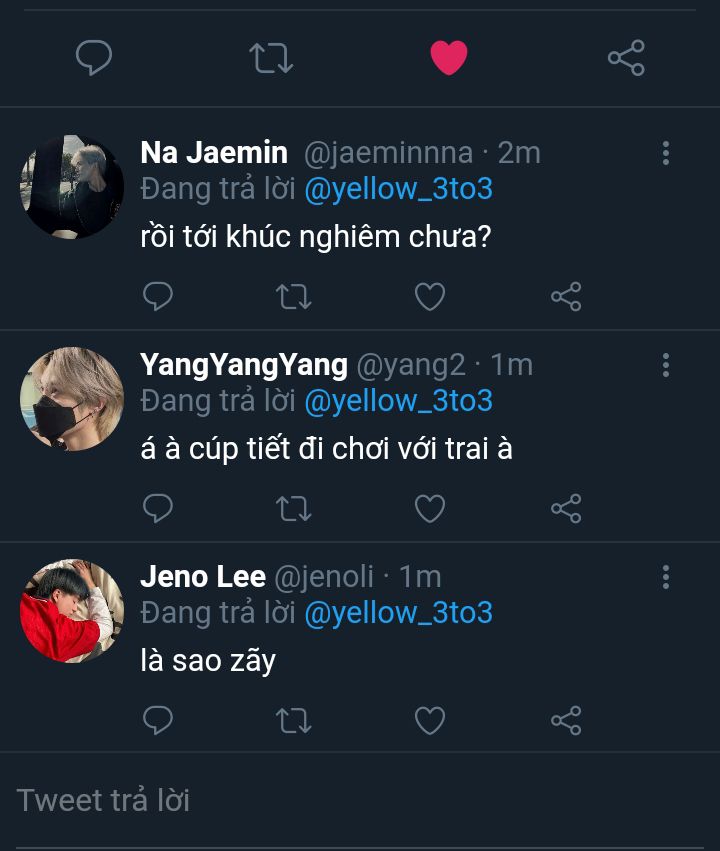This screenshot has width=720, height=851.
Task: View YangYangYang's profile picture
Action: [x=71, y=399]
